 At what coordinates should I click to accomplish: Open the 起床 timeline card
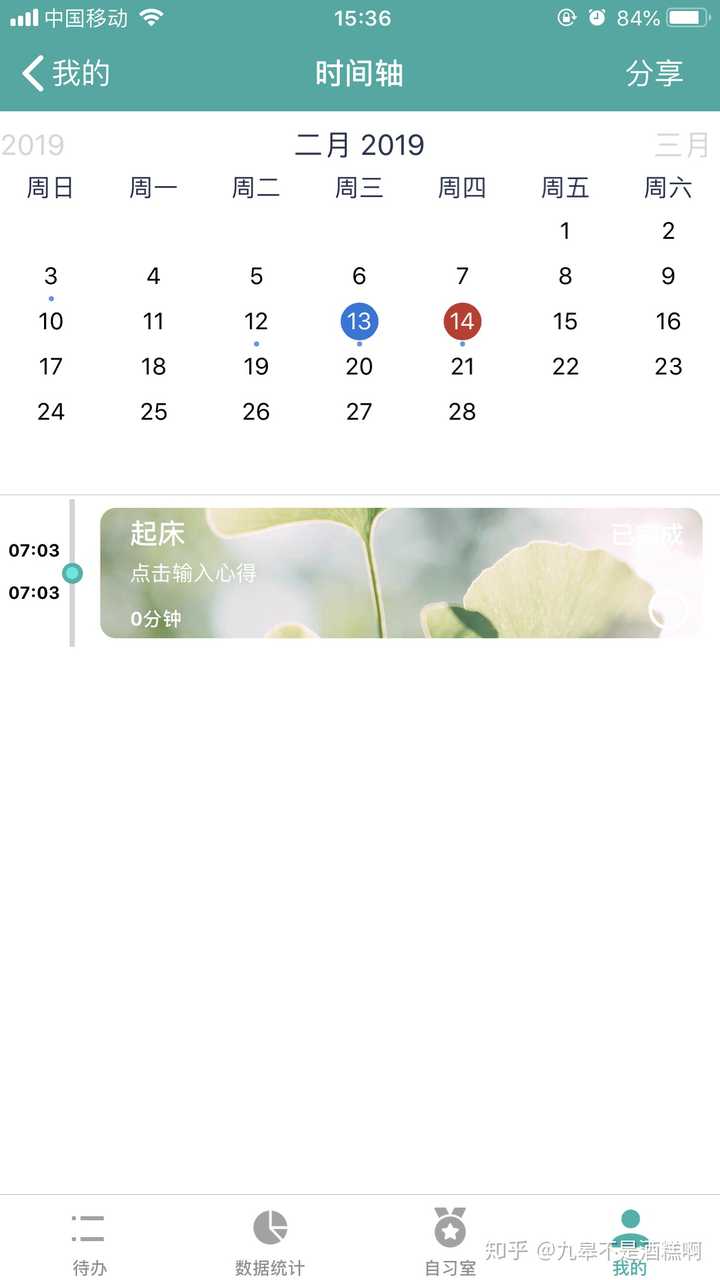point(401,573)
